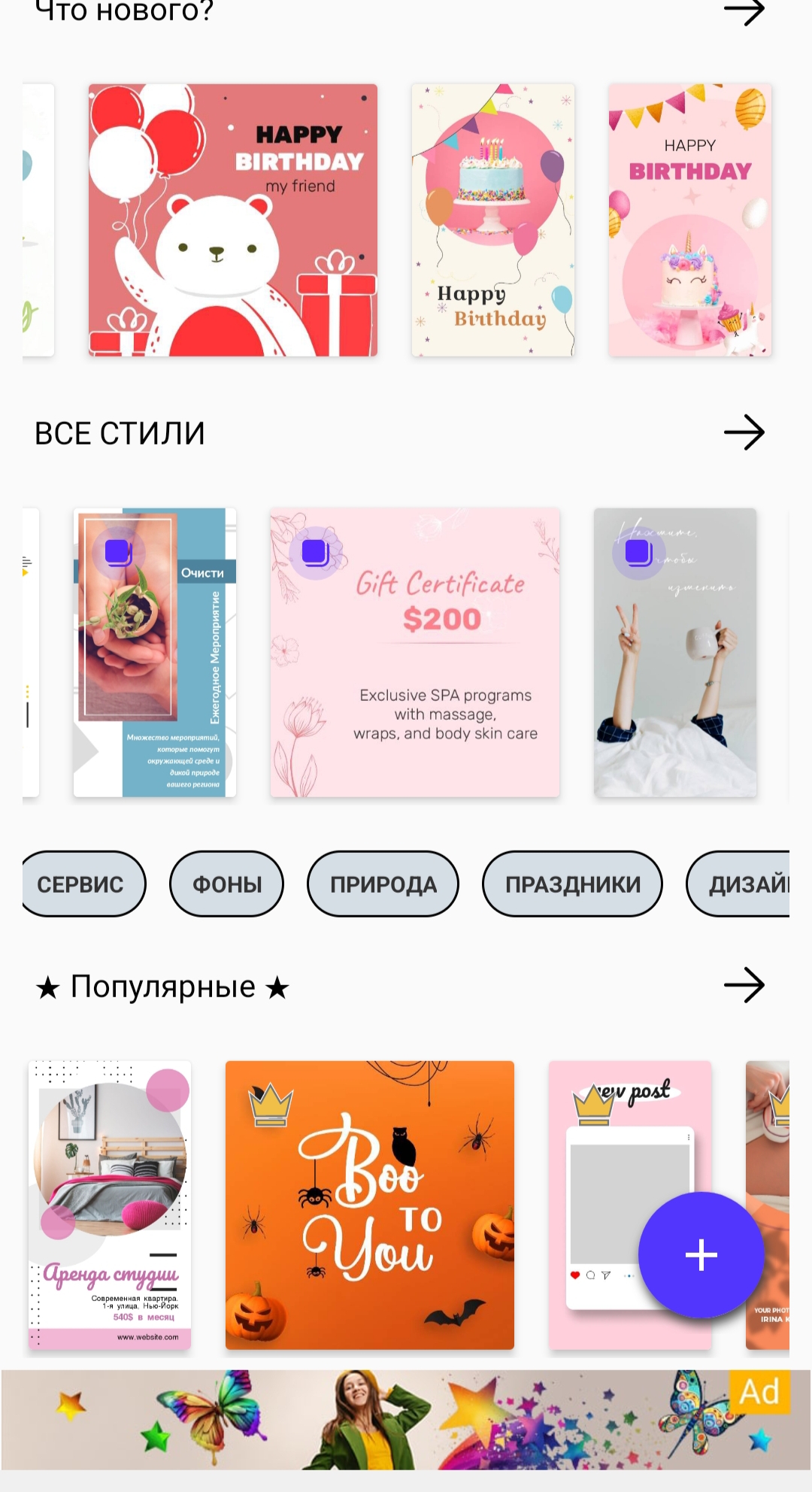Filter templates by ПРАЗДНИКИ
The image size is (812, 1492).
tap(572, 884)
